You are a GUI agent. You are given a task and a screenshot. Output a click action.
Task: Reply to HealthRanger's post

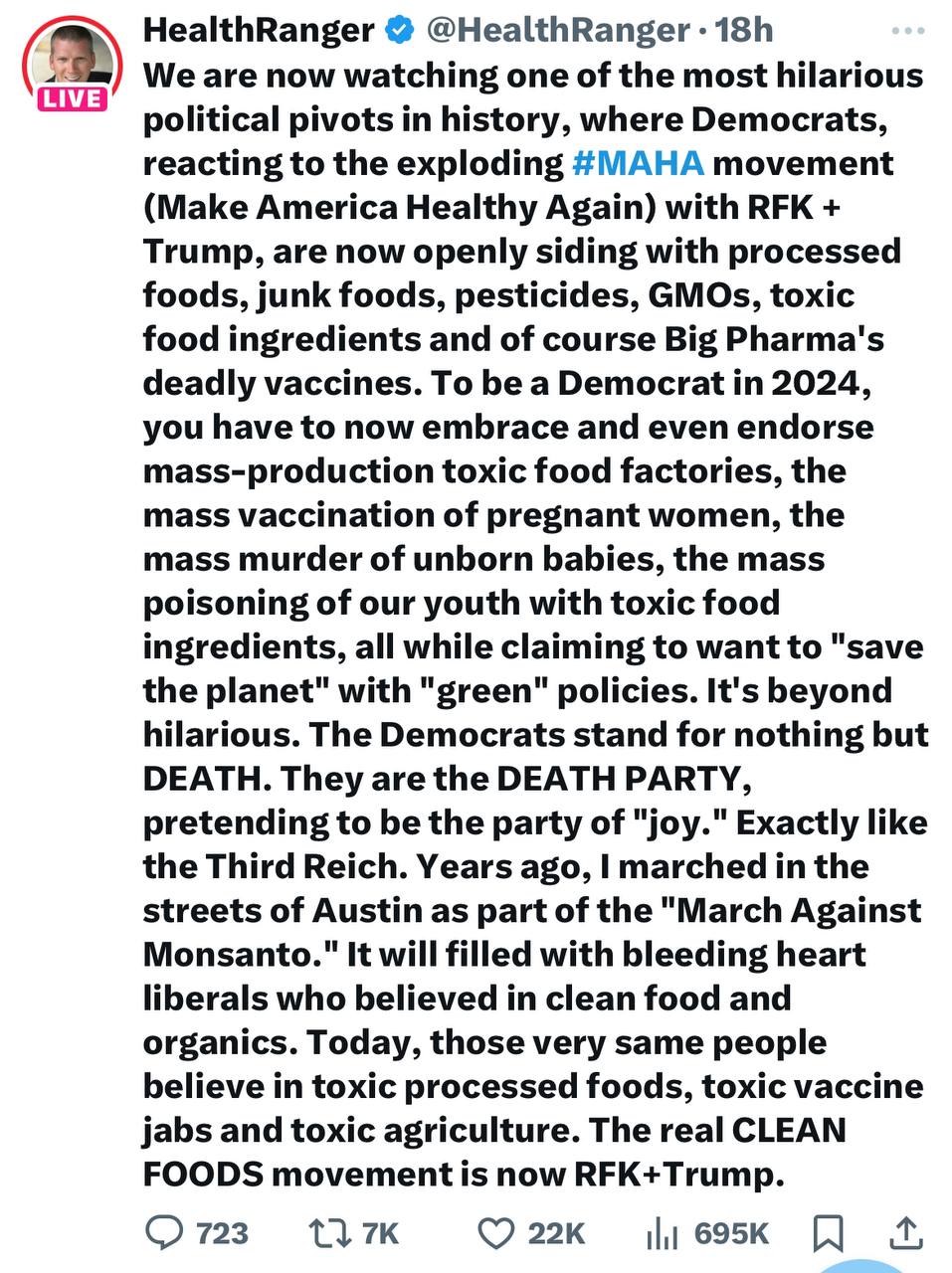(164, 1233)
